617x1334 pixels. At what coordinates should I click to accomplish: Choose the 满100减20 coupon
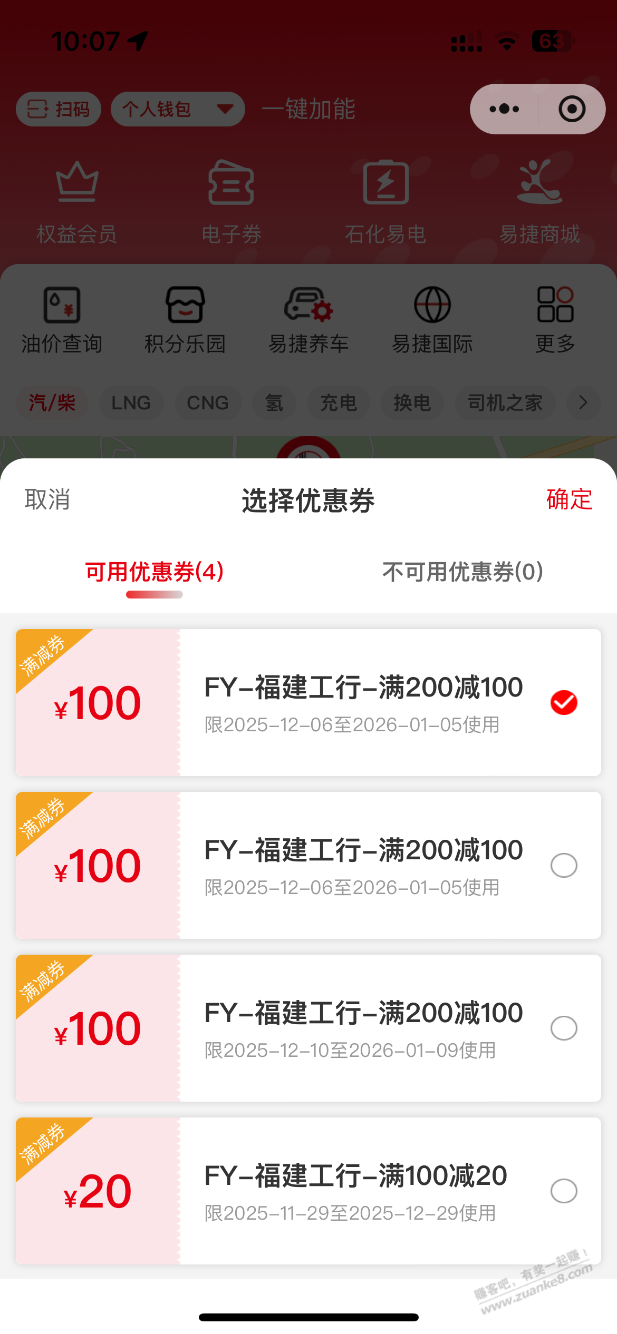click(x=564, y=1191)
